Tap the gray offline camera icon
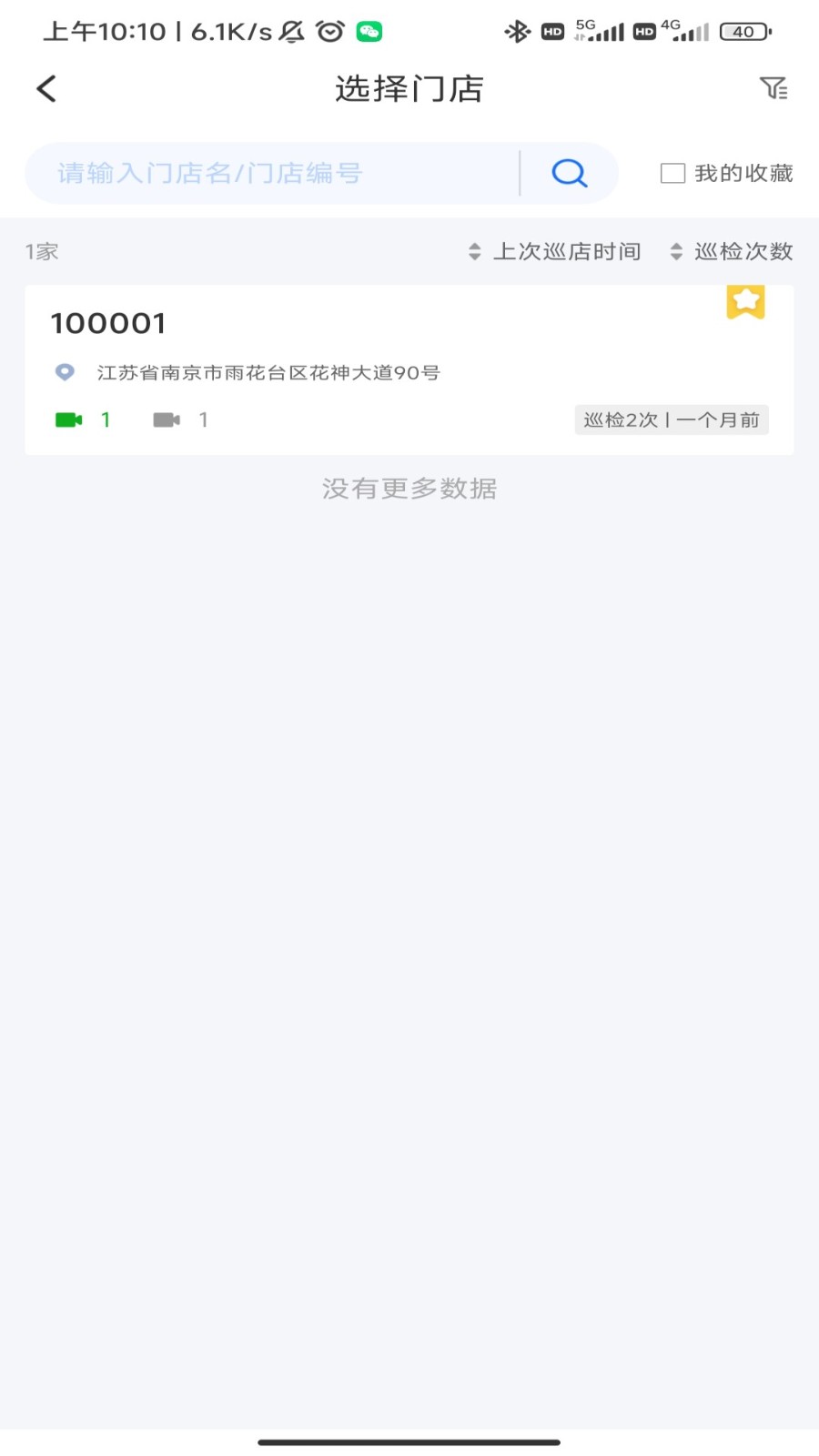 coord(165,420)
